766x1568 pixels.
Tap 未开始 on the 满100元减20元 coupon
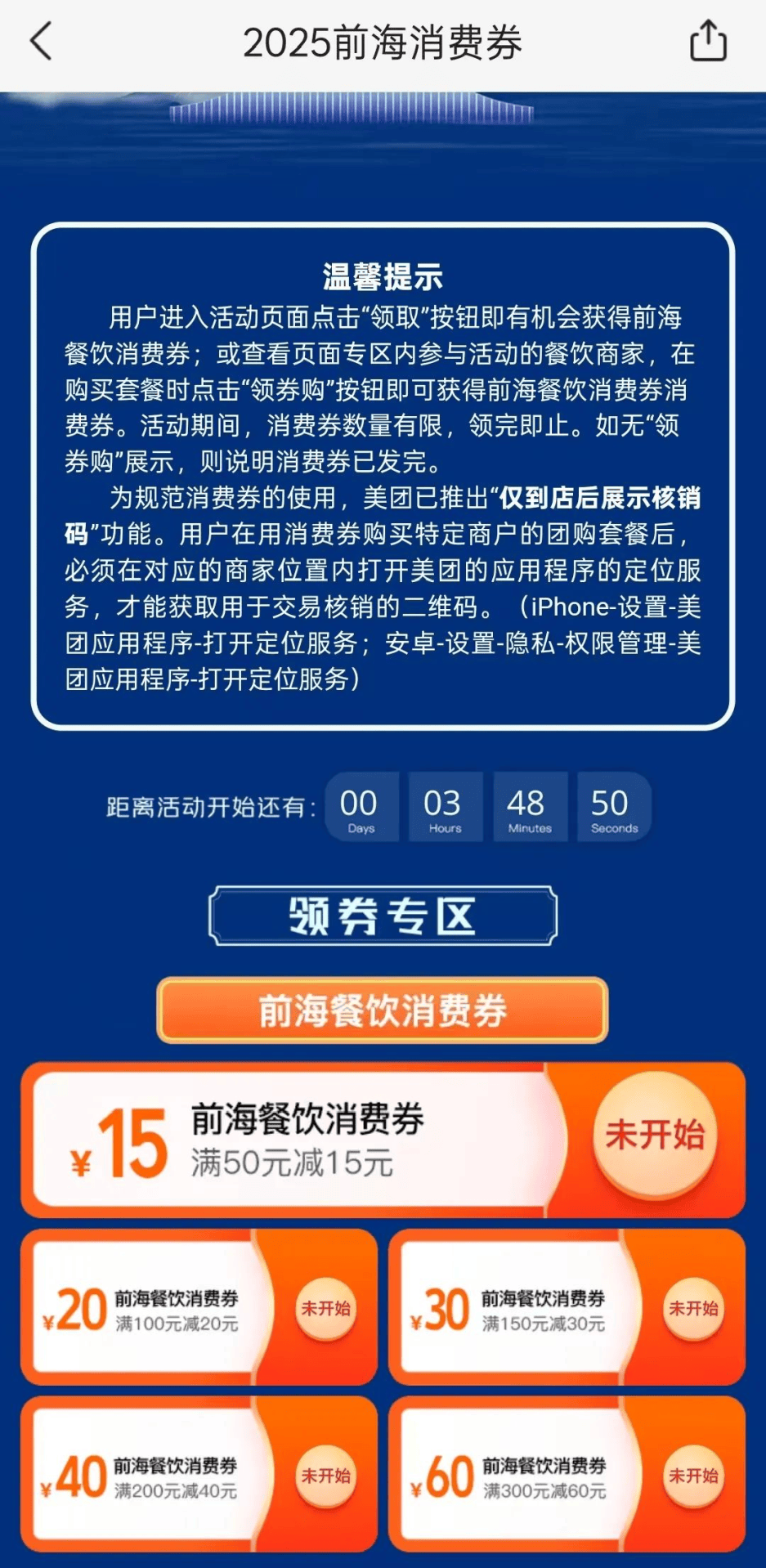tap(325, 1309)
